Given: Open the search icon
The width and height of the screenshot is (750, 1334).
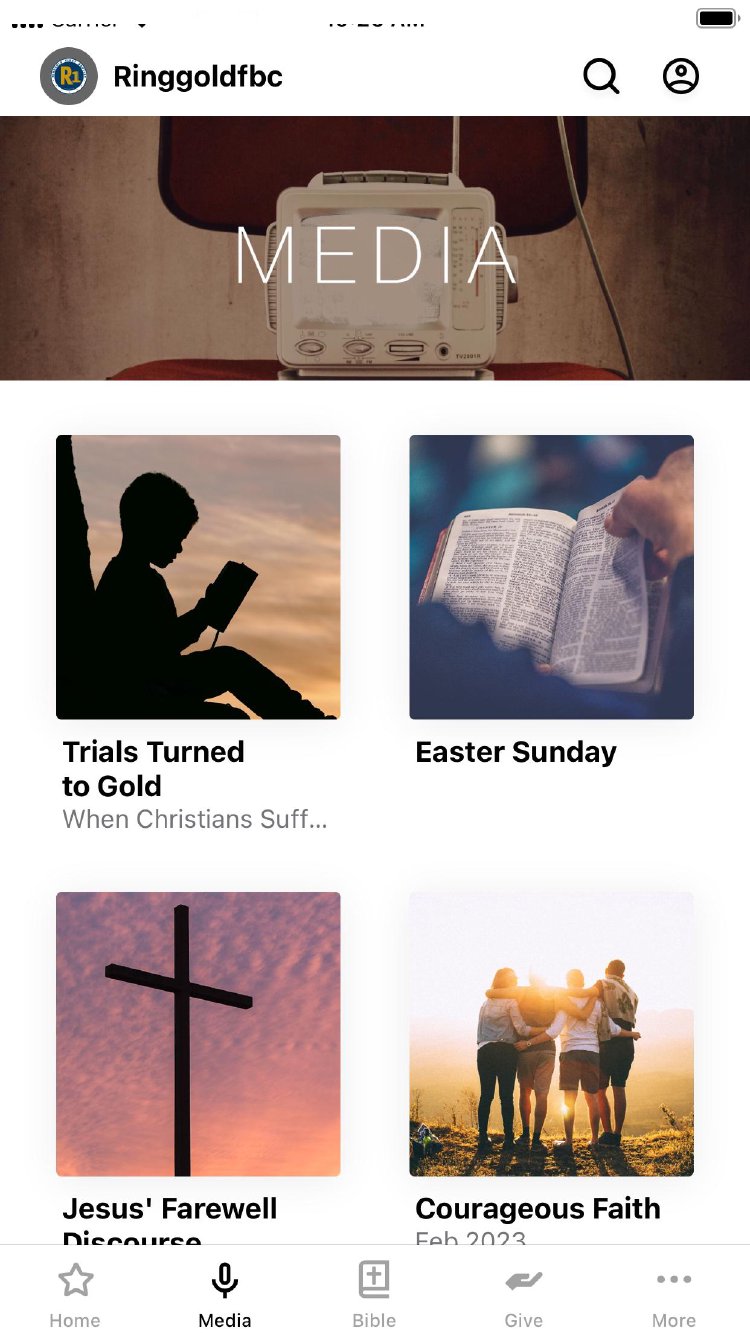Looking at the screenshot, I should (x=601, y=76).
